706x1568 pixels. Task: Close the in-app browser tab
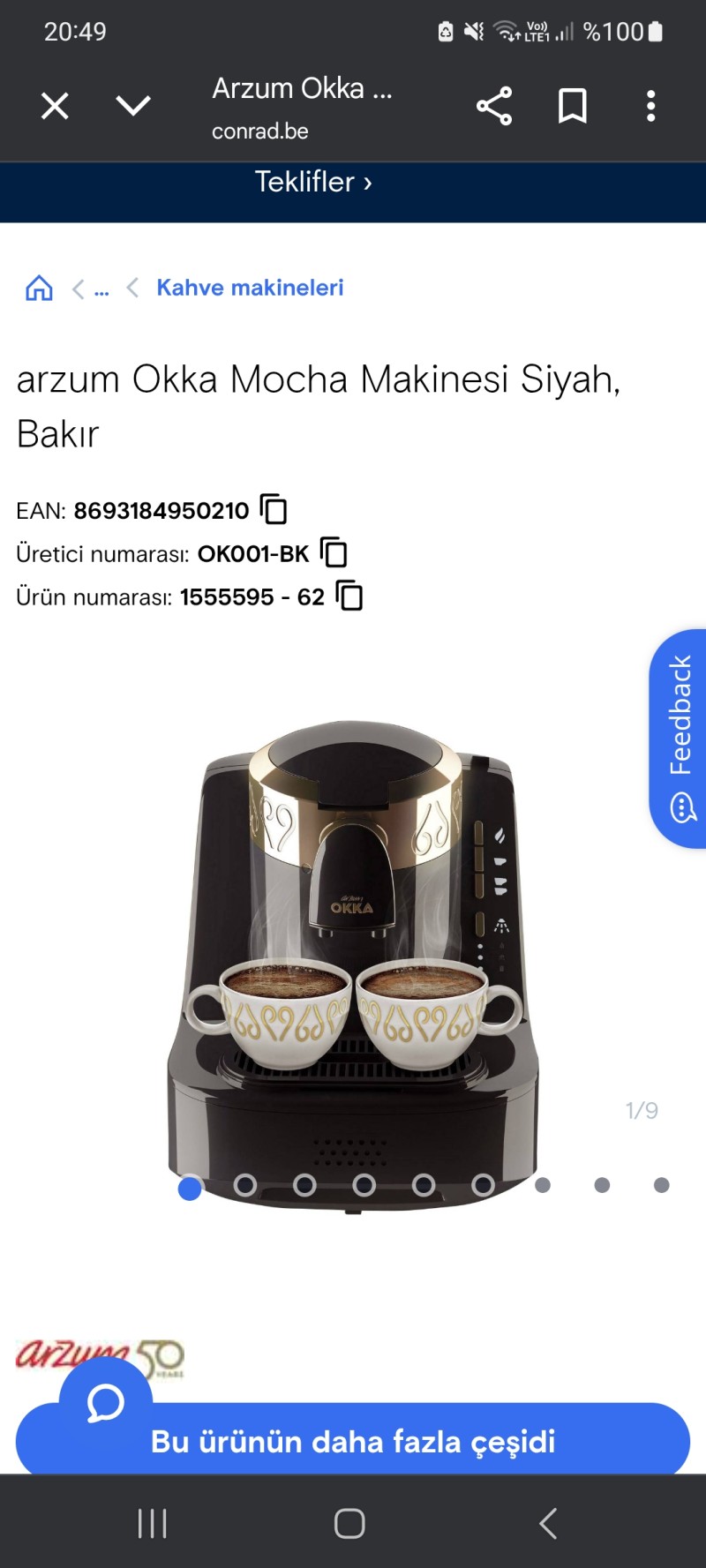[x=55, y=107]
